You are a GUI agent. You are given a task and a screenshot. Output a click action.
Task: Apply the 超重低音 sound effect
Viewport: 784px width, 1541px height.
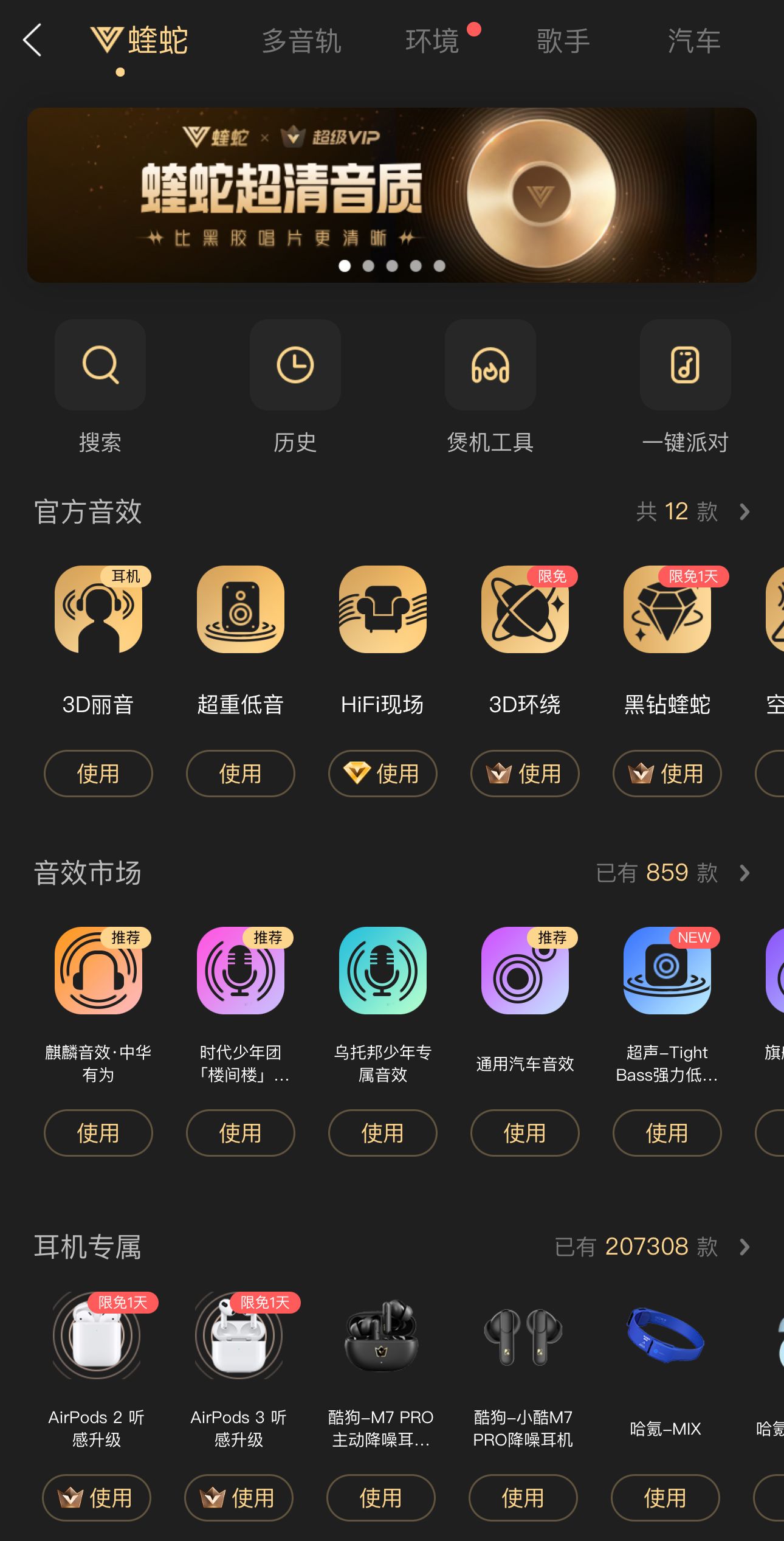click(x=241, y=774)
